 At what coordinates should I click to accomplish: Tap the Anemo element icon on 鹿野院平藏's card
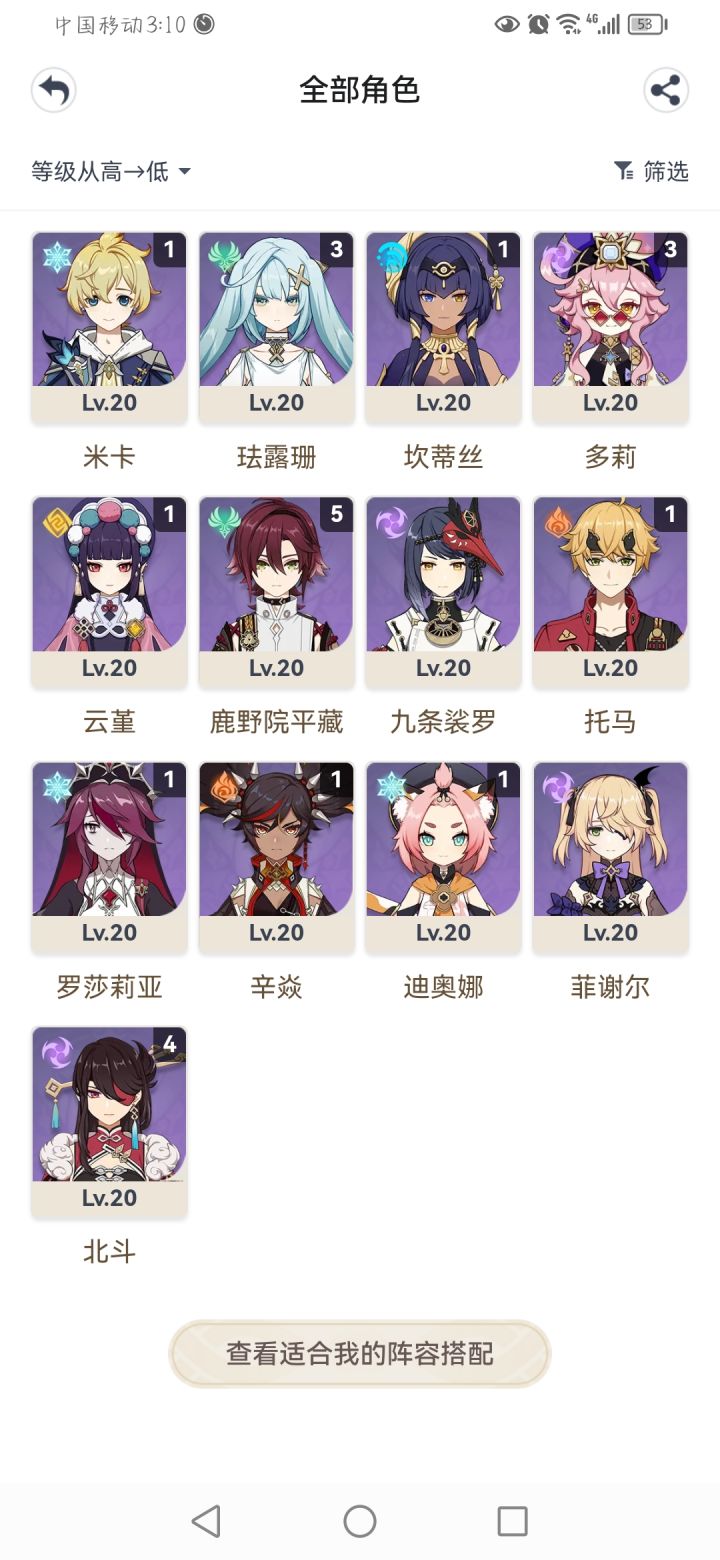click(x=225, y=520)
